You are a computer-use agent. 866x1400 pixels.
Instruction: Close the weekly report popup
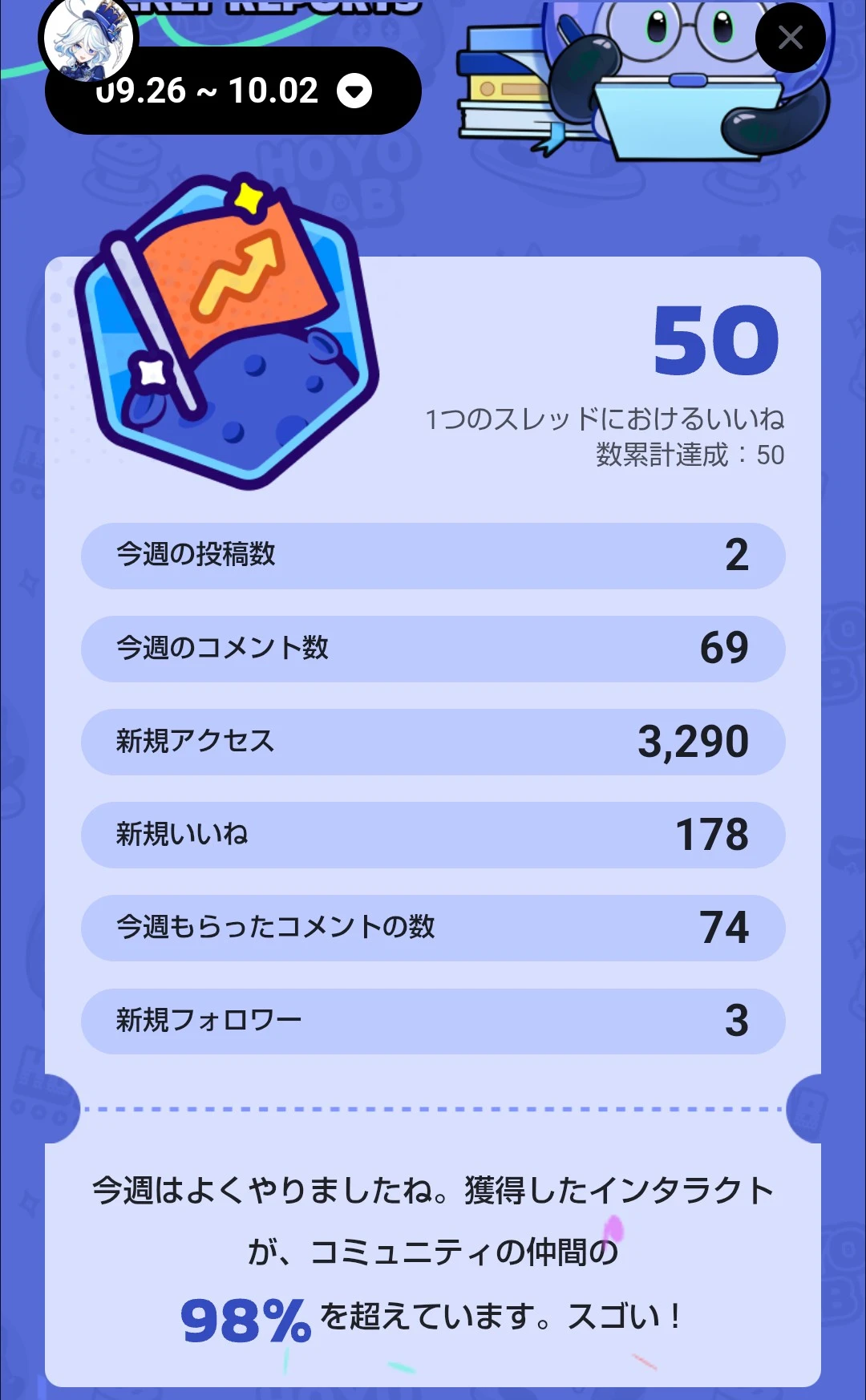(790, 38)
